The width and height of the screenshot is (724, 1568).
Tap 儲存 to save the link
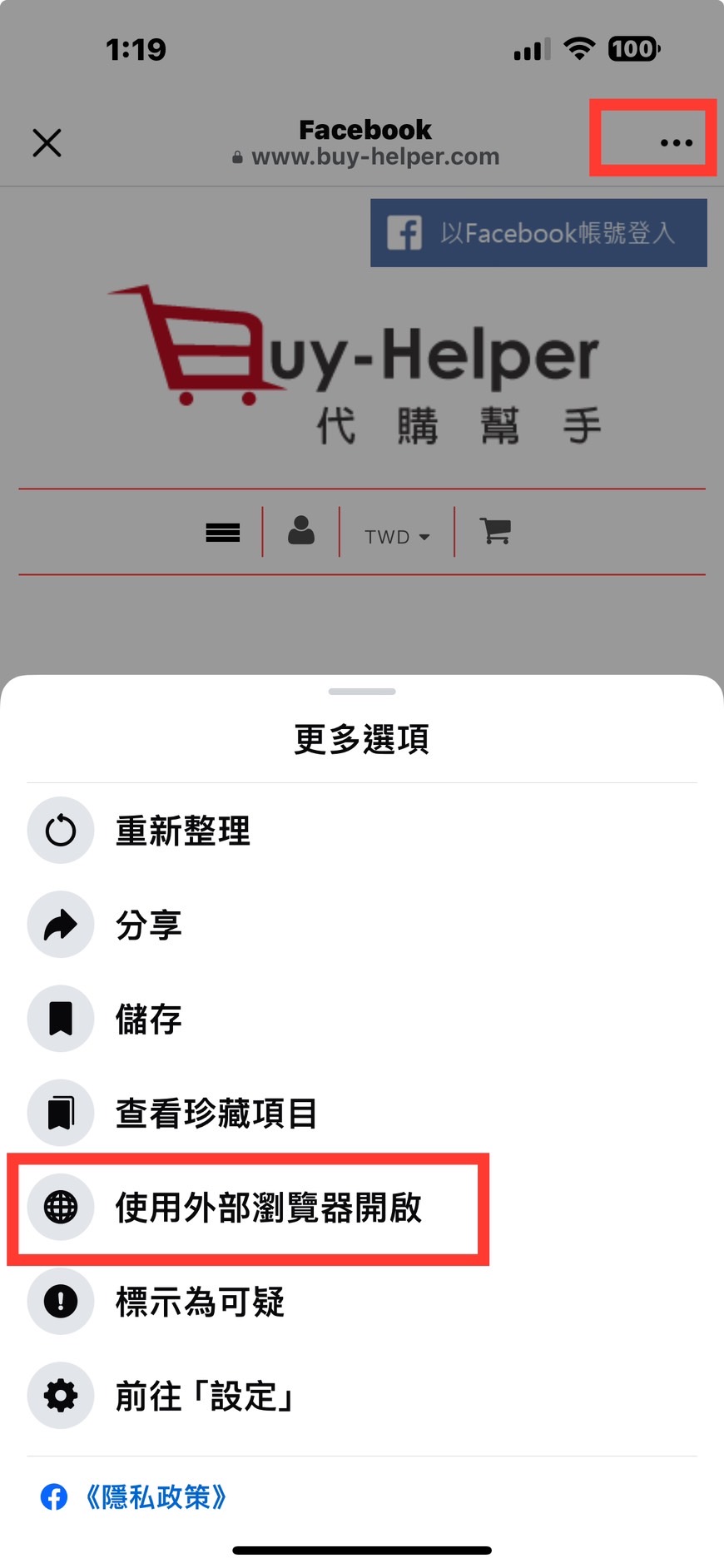362,1019
